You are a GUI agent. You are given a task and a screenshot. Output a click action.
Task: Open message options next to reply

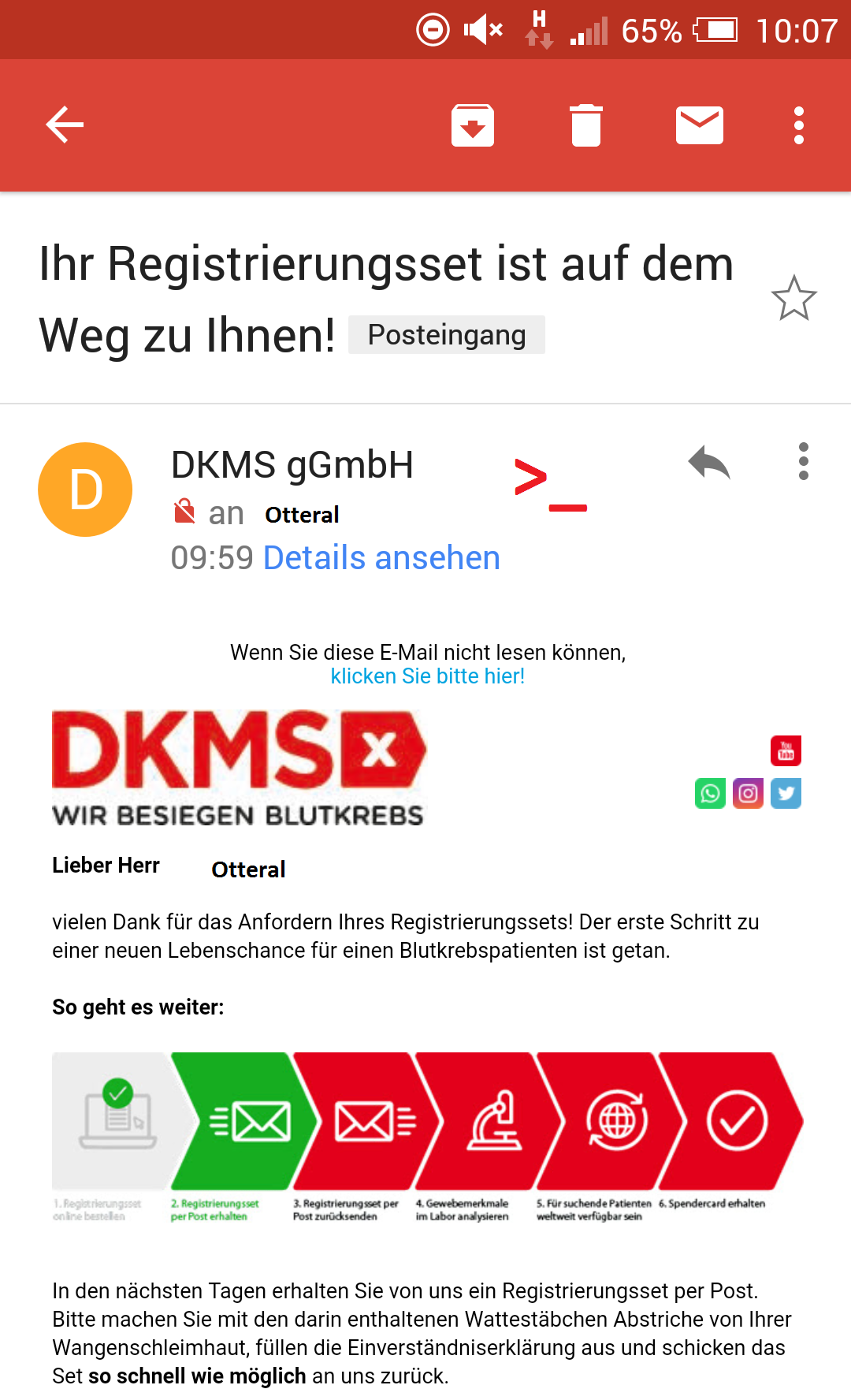pos(804,461)
